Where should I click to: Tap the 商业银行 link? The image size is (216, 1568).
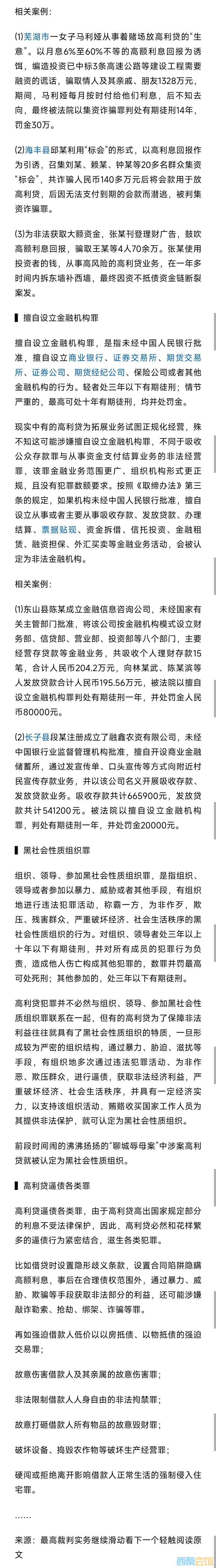coord(86,357)
